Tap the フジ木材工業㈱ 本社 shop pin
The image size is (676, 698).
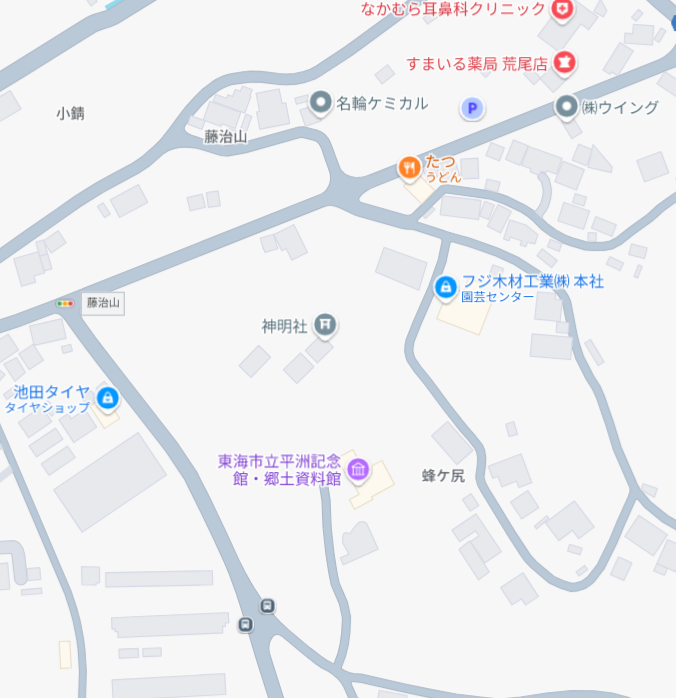(x=445, y=288)
